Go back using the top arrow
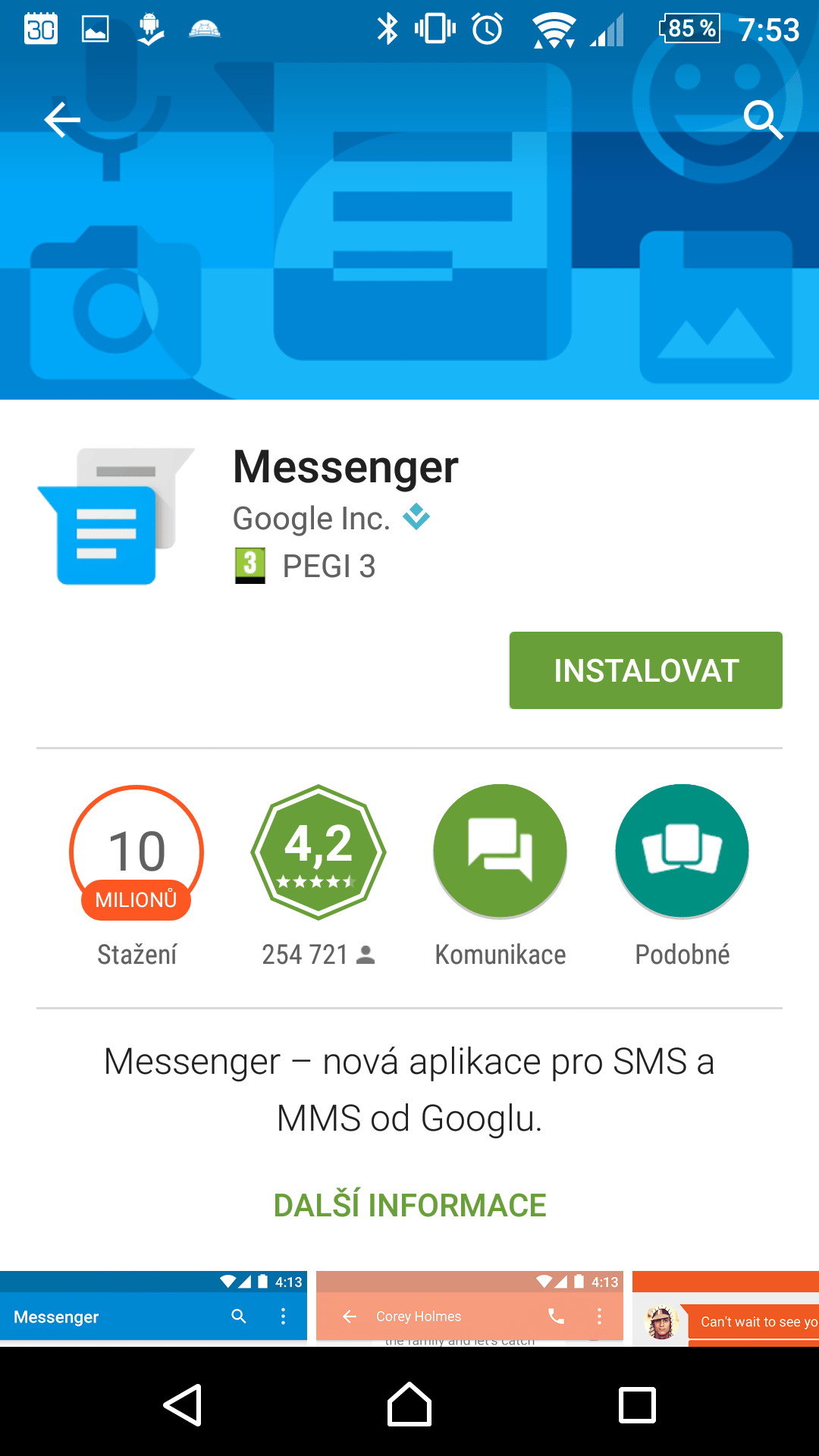 point(62,120)
